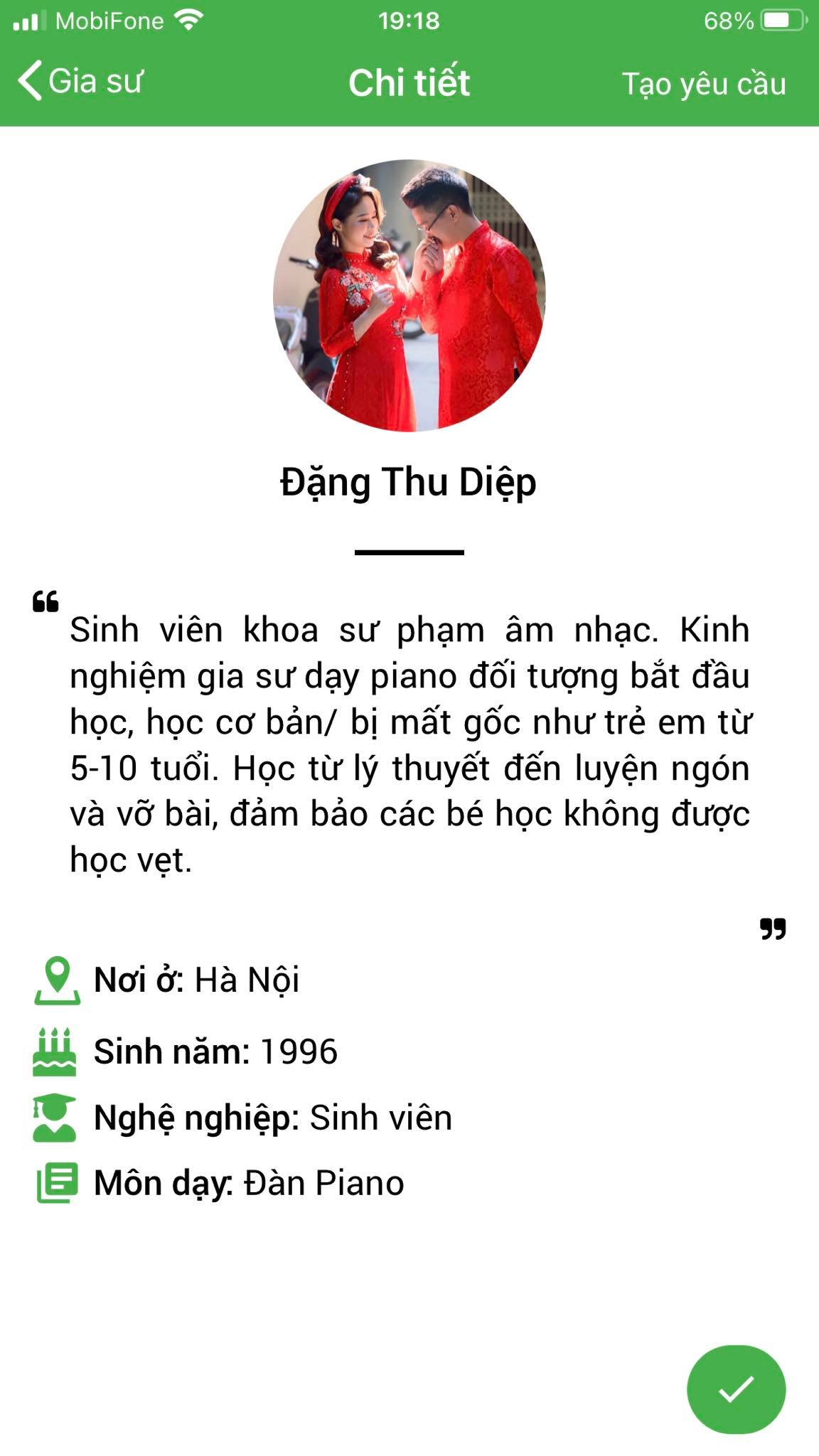Tap the green checkmark floating button

[736, 1389]
